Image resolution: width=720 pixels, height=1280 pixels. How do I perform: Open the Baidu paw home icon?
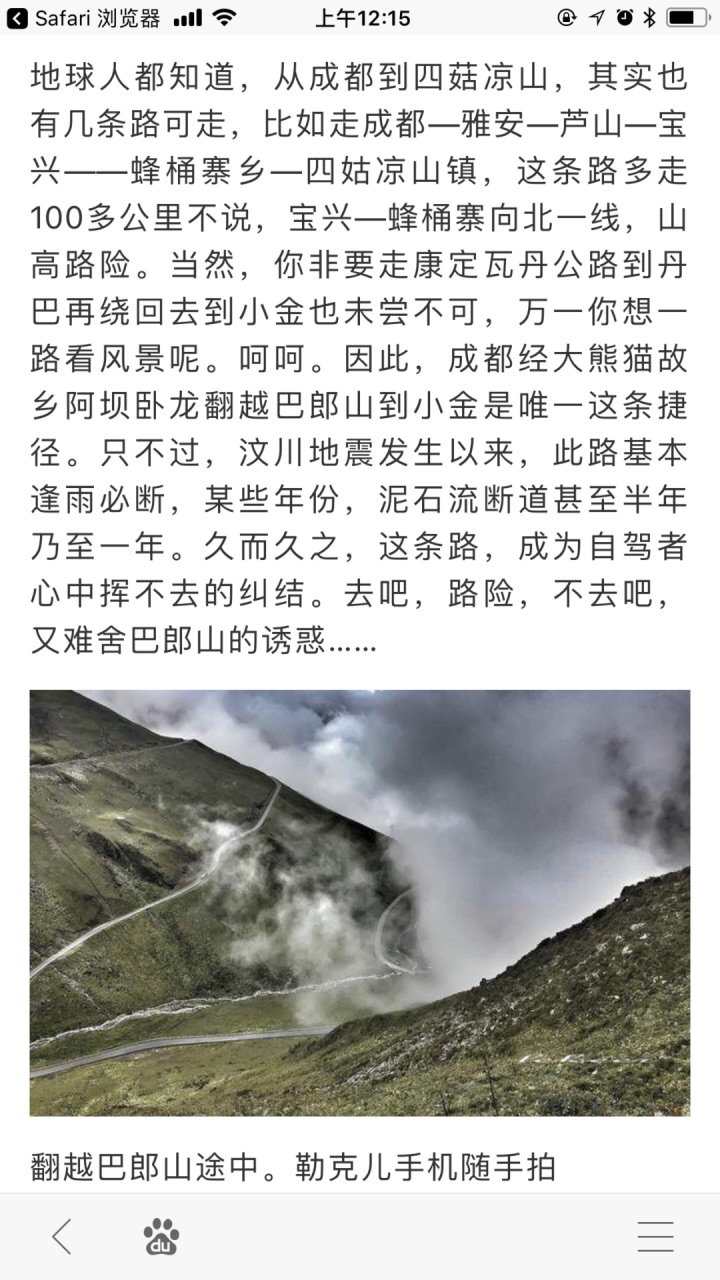(161, 1237)
